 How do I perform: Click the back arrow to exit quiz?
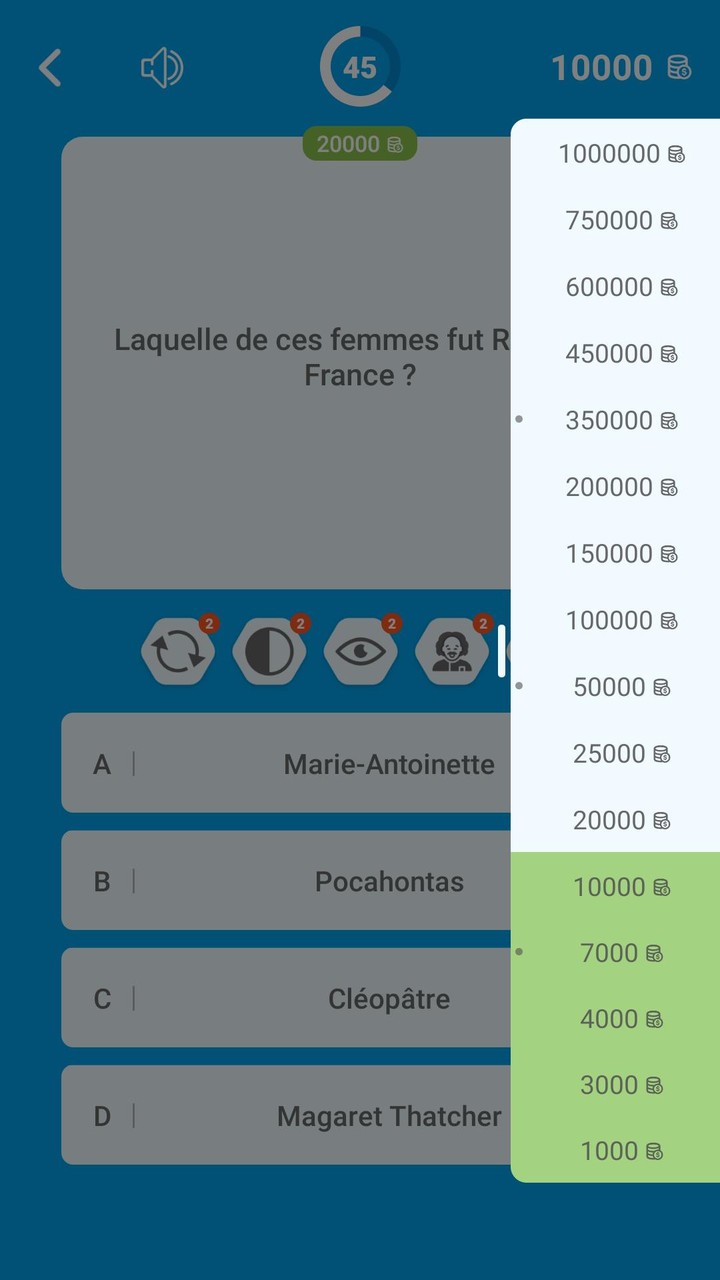pos(50,68)
